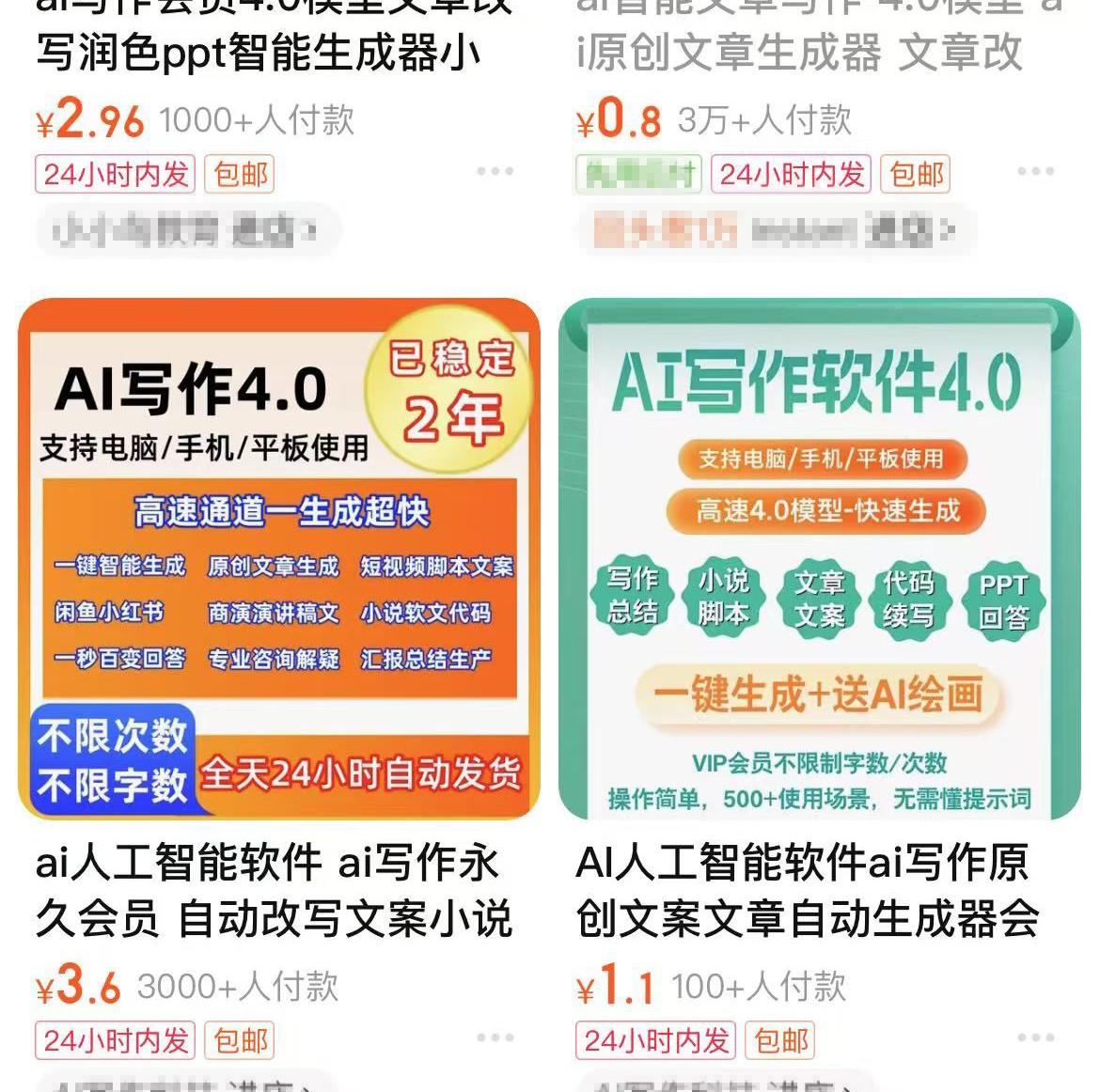
Task: Open the green AI写作软件4.0 product card
Action: point(819,558)
